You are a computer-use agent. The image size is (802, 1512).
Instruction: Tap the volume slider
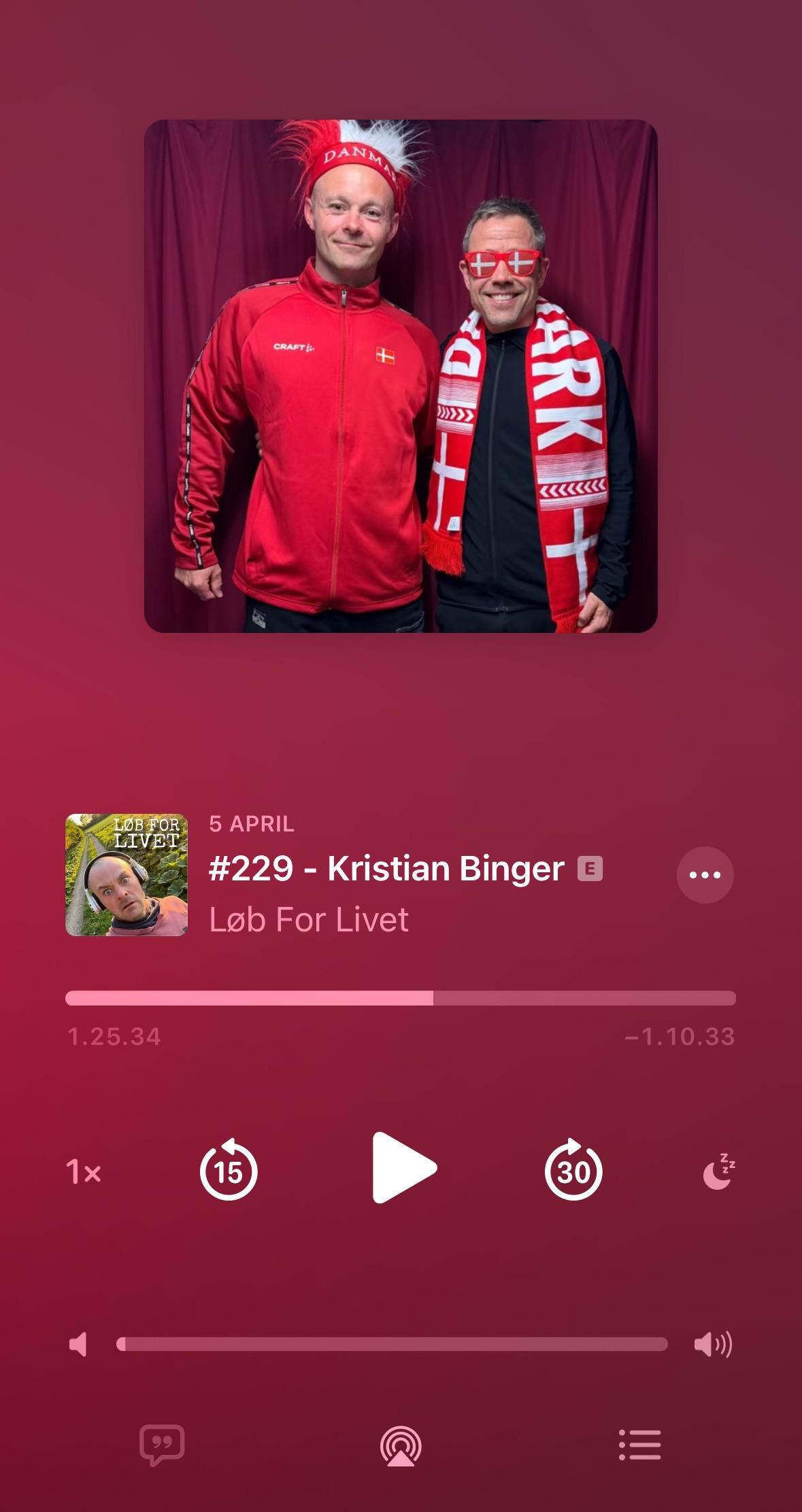pos(392,1344)
